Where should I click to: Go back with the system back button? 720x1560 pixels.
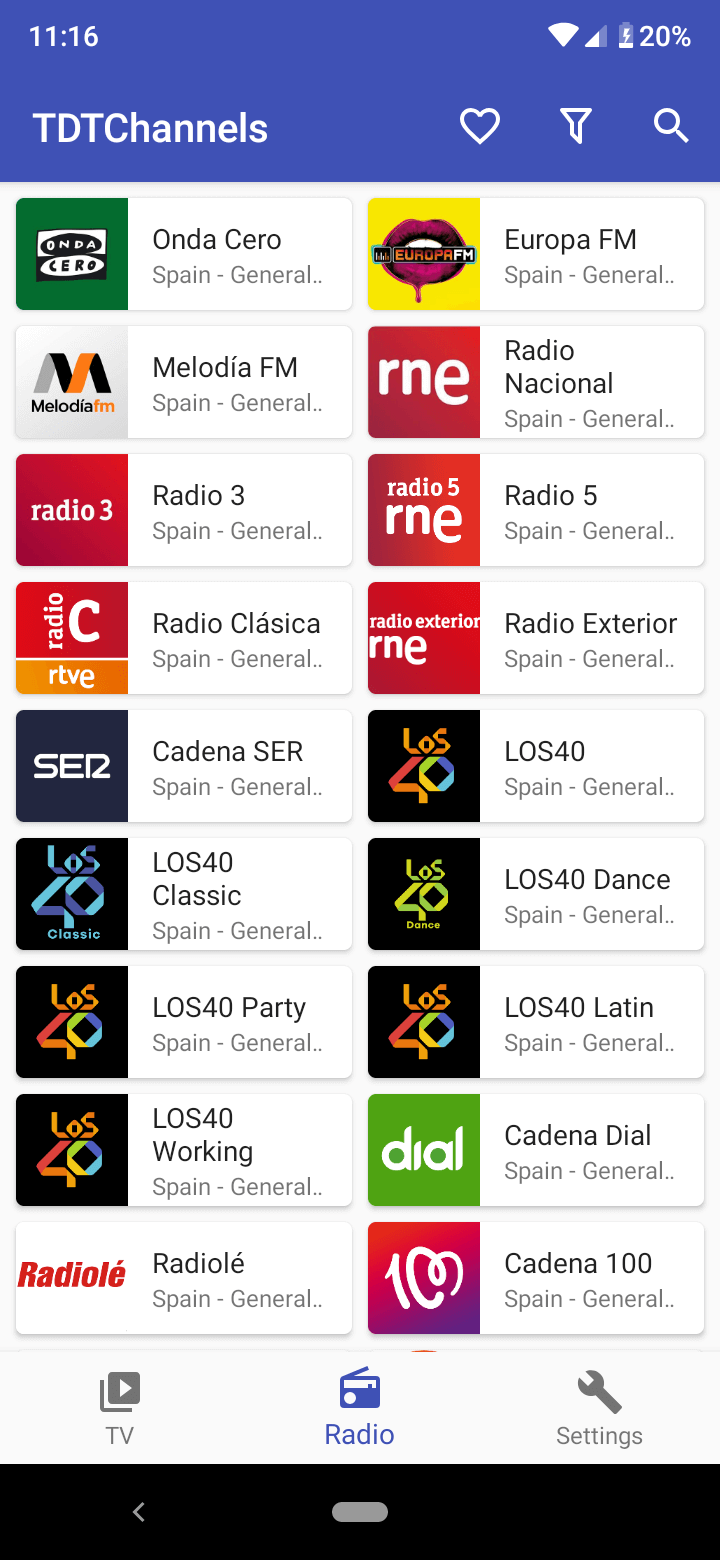139,1512
